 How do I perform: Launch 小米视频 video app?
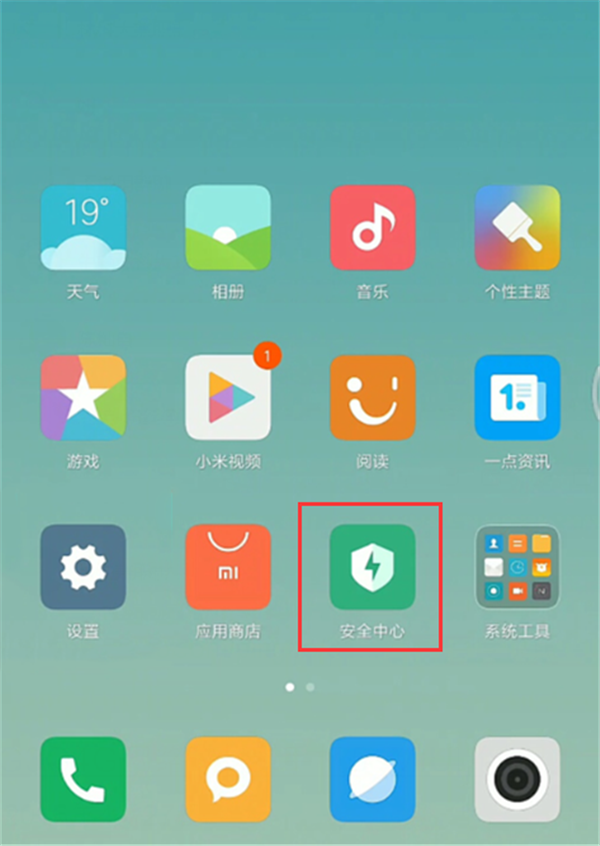pyautogui.click(x=228, y=397)
